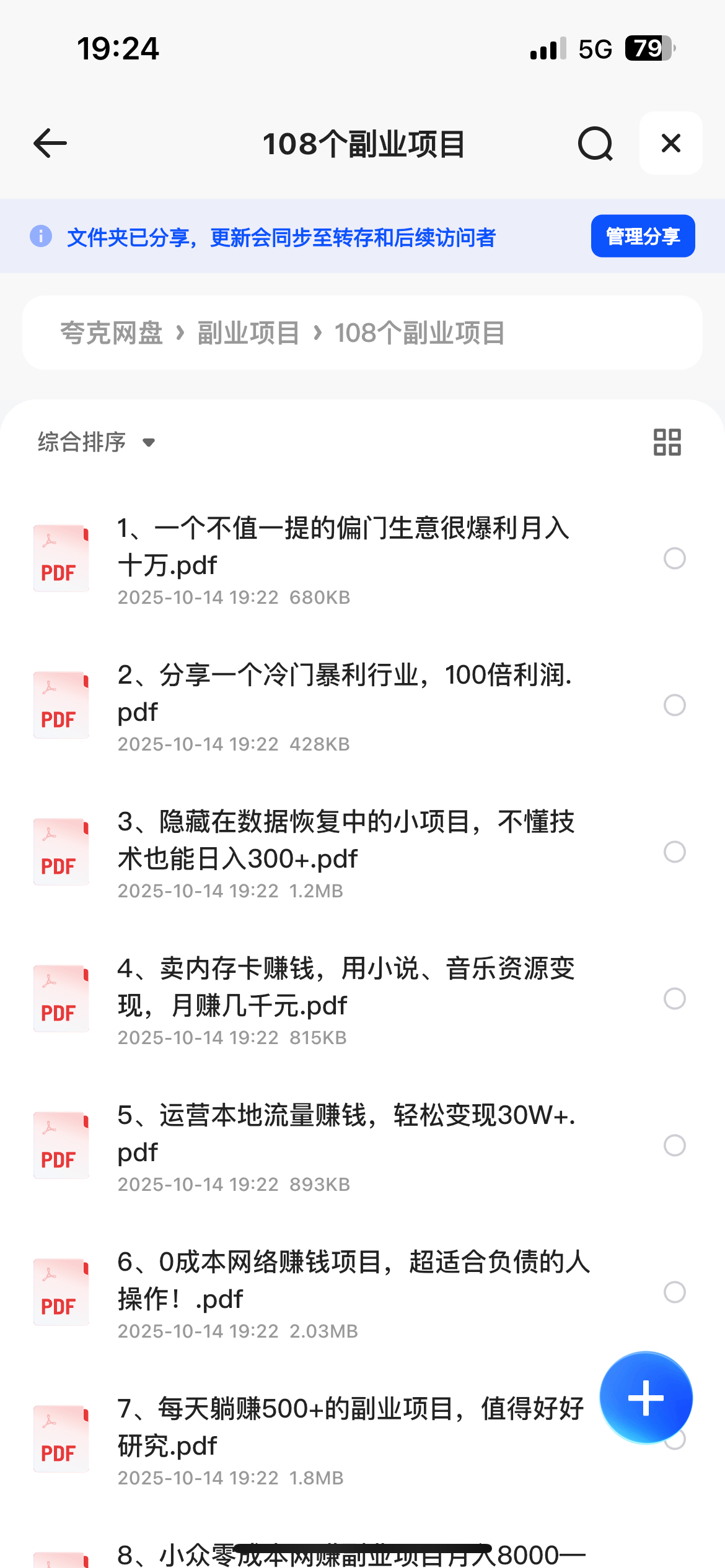Tap the blue plus floating button
Image resolution: width=725 pixels, height=1568 pixels.
[x=646, y=1398]
